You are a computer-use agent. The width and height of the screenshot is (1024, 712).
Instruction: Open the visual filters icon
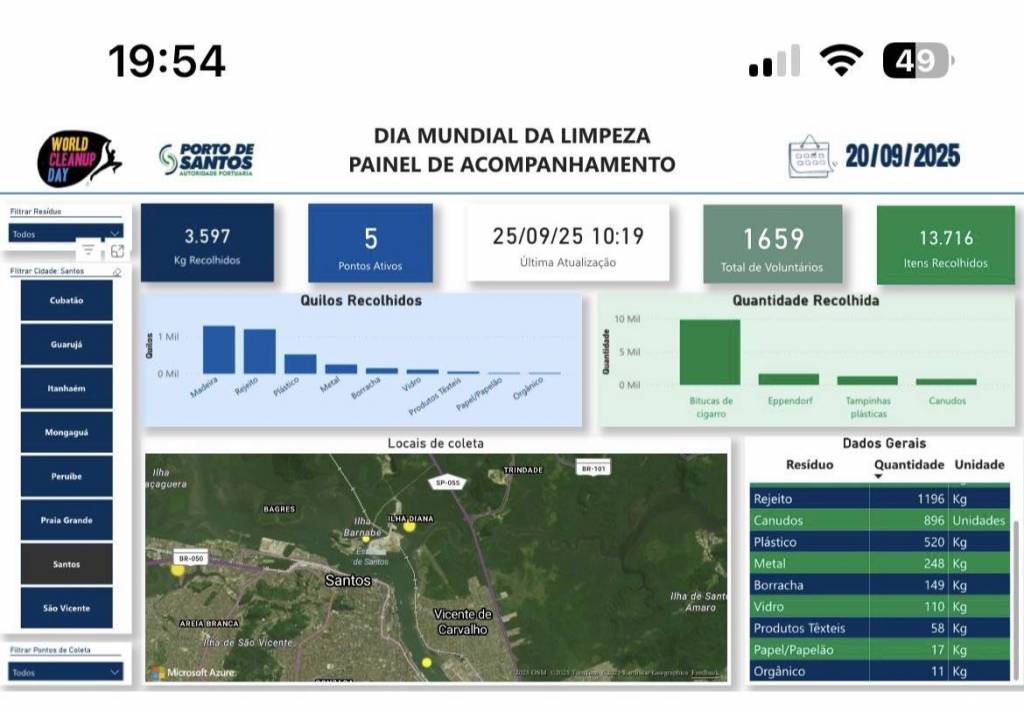(88, 250)
